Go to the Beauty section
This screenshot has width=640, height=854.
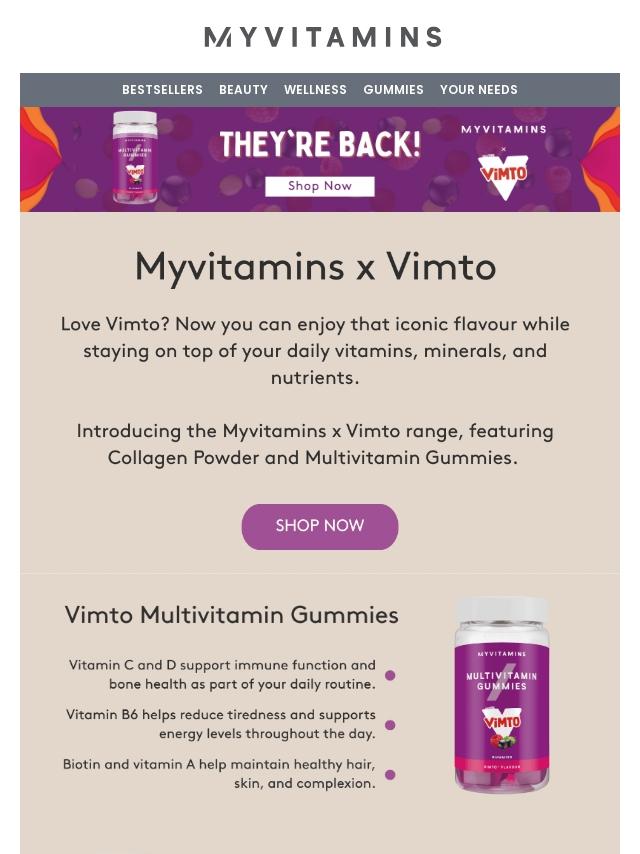click(x=243, y=90)
